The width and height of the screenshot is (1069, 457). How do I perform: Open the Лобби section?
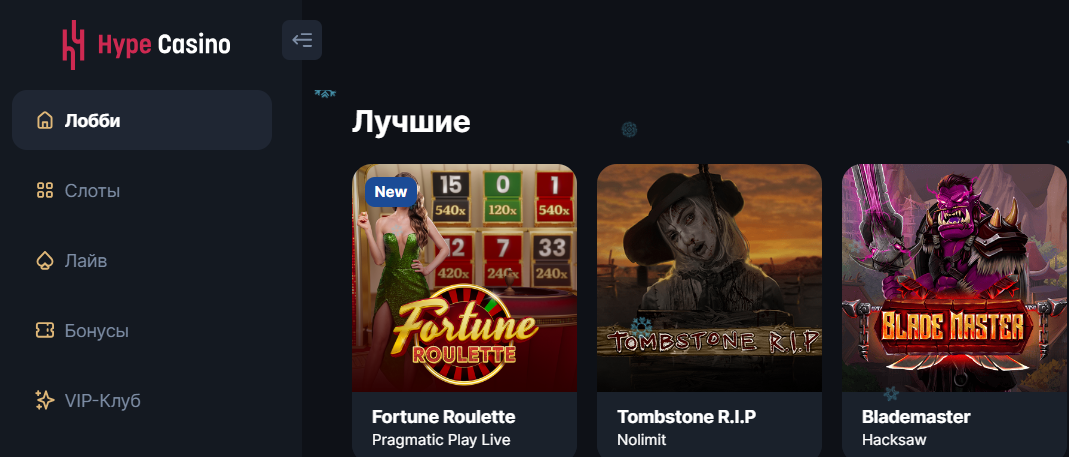tap(141, 121)
